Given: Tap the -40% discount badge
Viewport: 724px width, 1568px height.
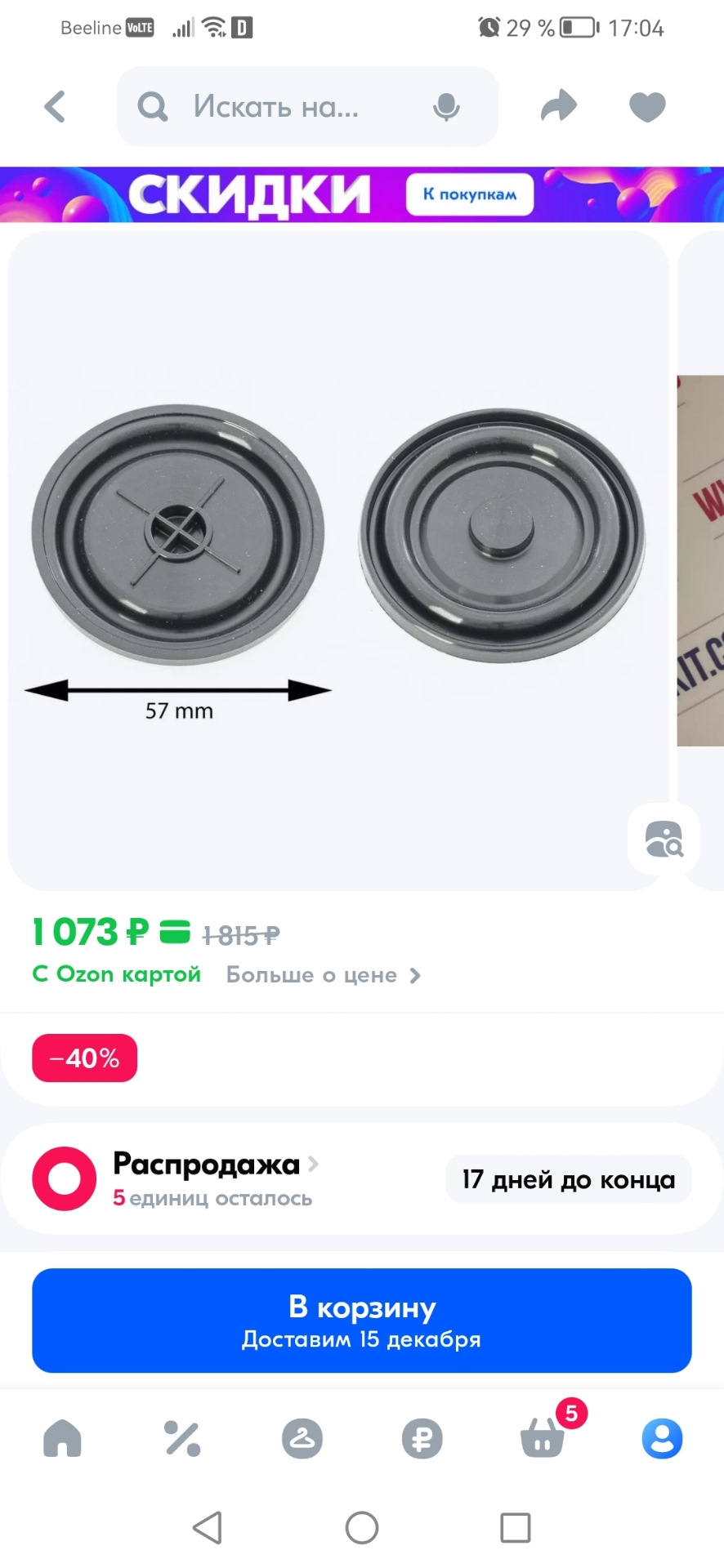Looking at the screenshot, I should pyautogui.click(x=83, y=1058).
